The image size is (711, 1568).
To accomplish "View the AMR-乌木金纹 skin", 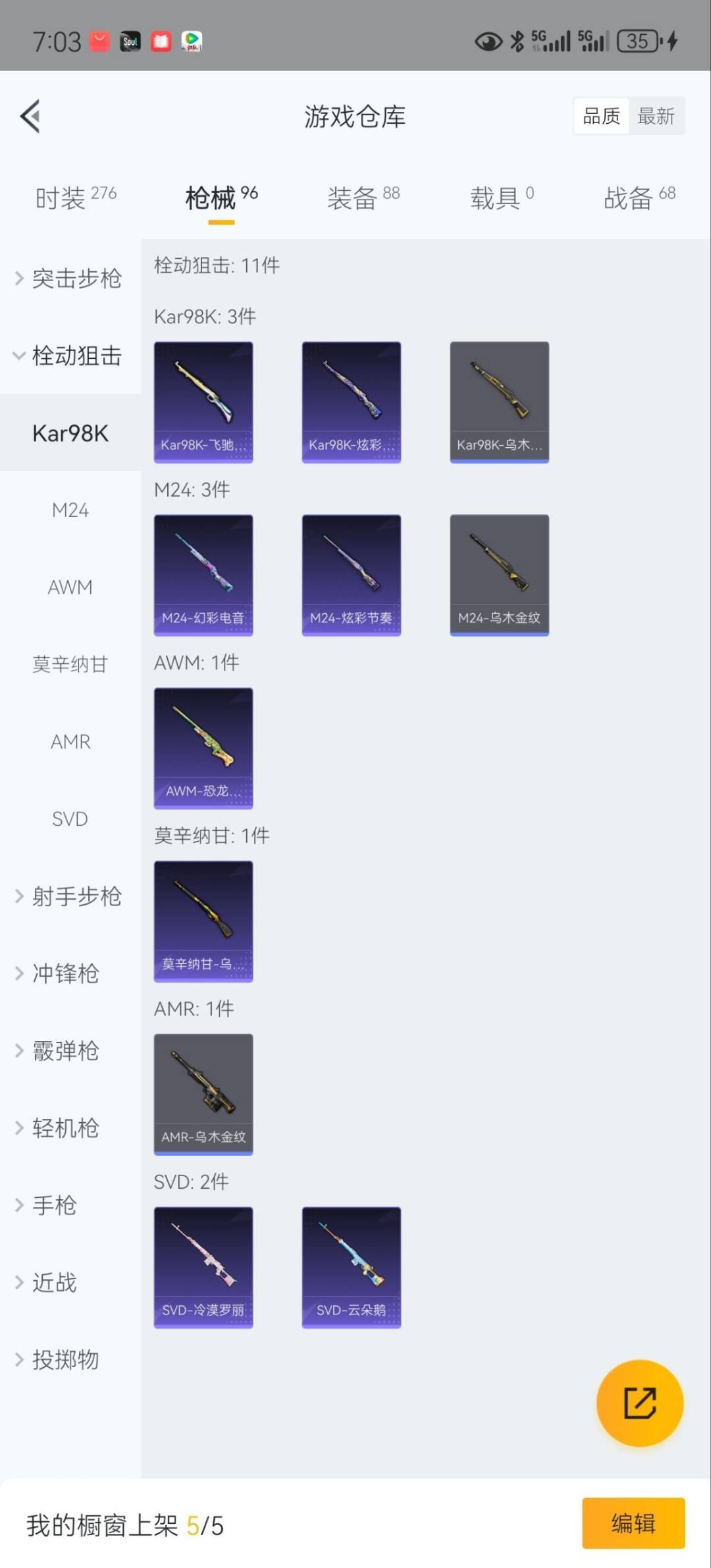I will point(203,1094).
